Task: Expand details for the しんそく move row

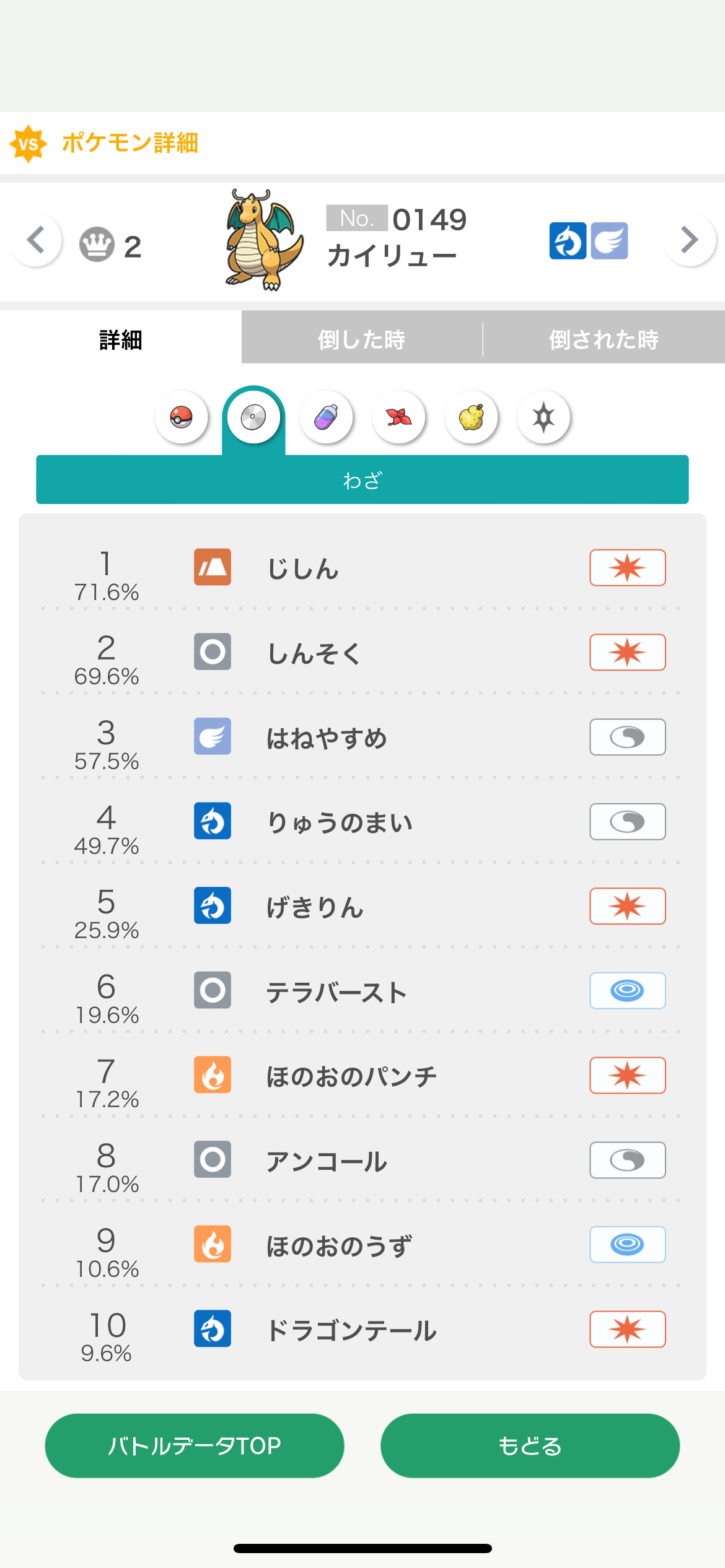Action: coord(362,653)
